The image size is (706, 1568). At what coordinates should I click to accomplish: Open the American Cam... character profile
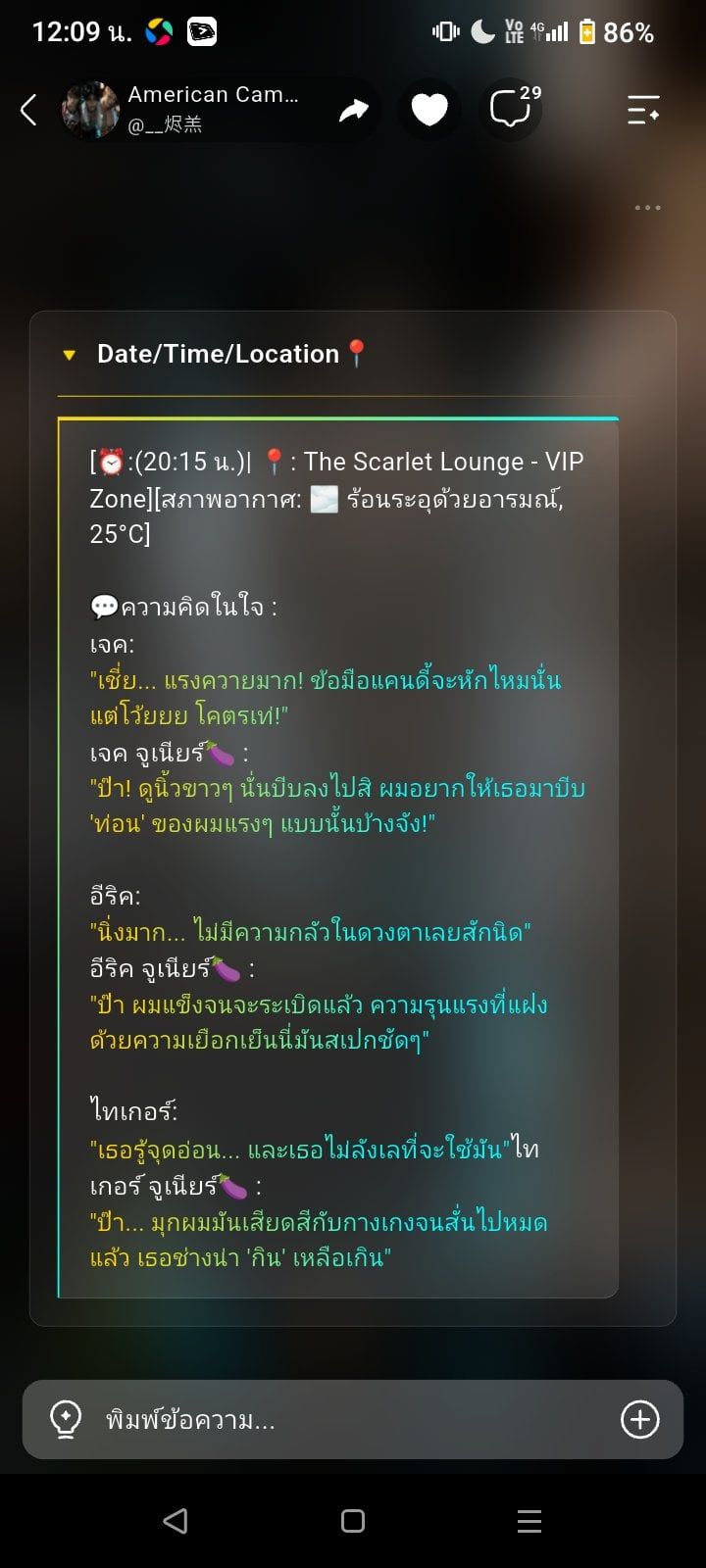pyautogui.click(x=180, y=109)
